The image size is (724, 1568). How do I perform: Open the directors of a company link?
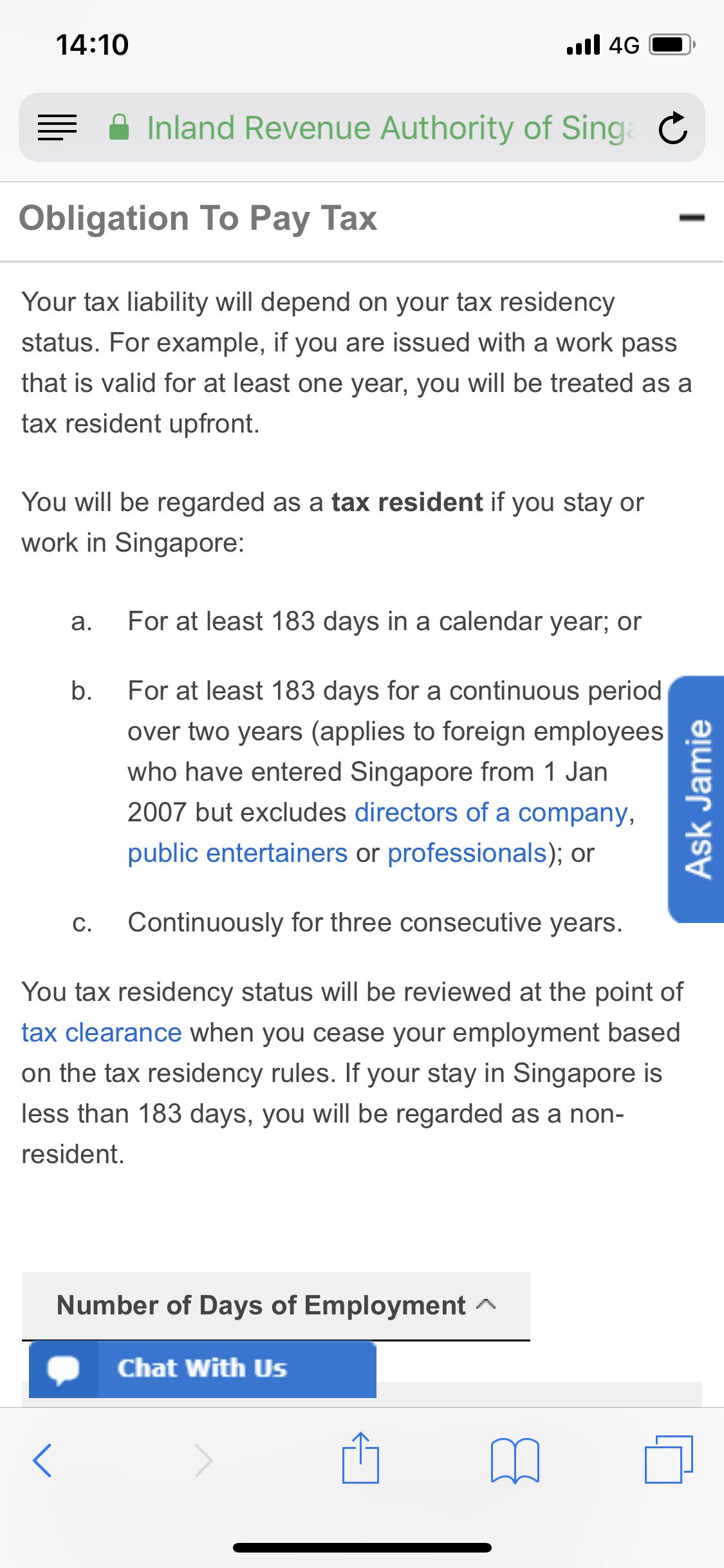491,813
